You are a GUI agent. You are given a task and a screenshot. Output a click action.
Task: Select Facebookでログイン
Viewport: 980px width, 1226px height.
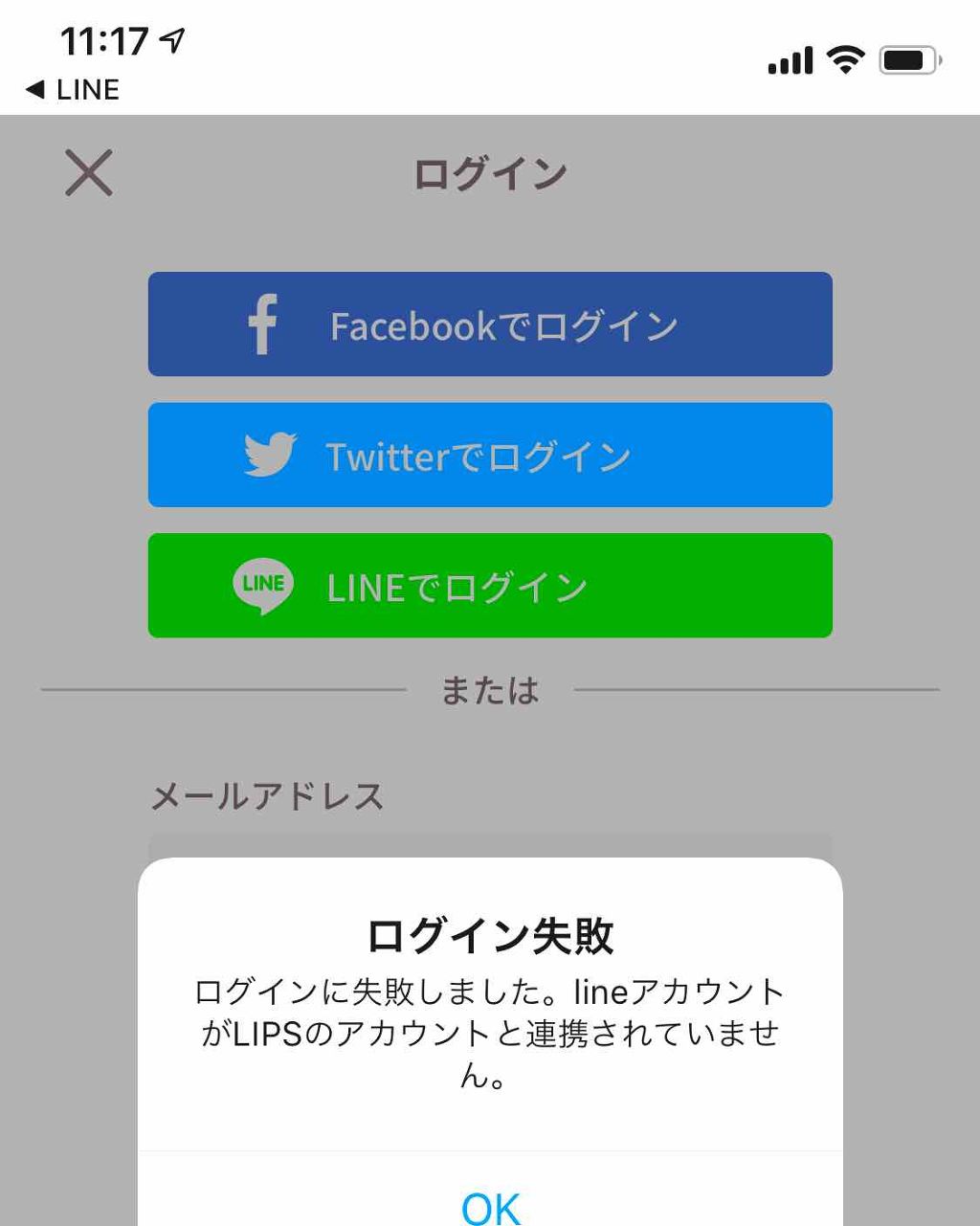(x=490, y=324)
